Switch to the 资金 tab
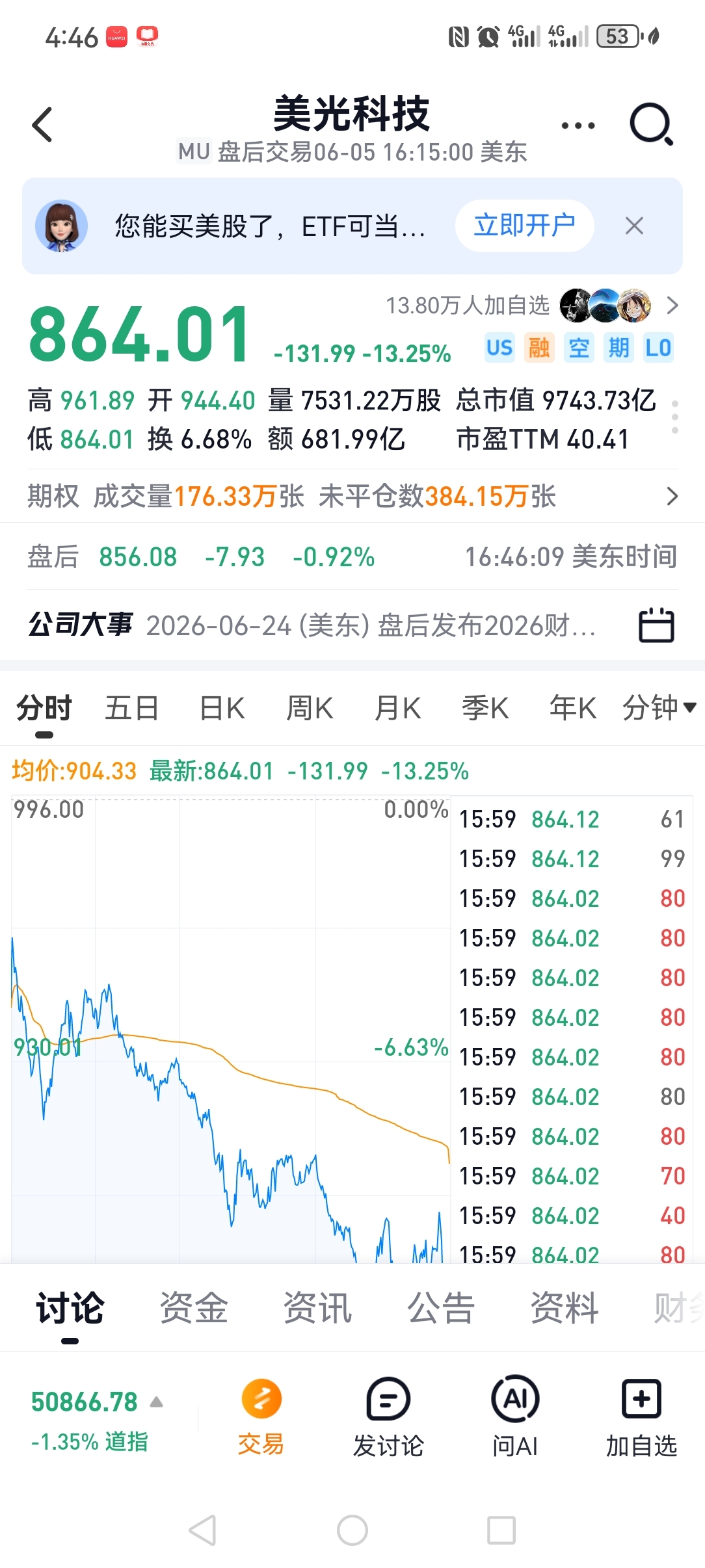 point(194,1307)
